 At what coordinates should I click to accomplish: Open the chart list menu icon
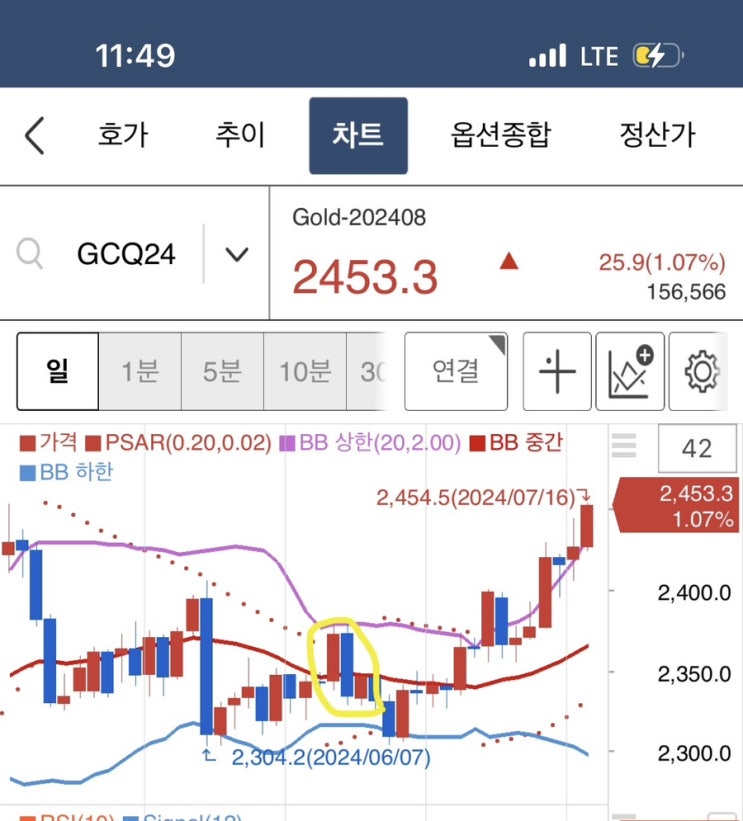tap(624, 446)
